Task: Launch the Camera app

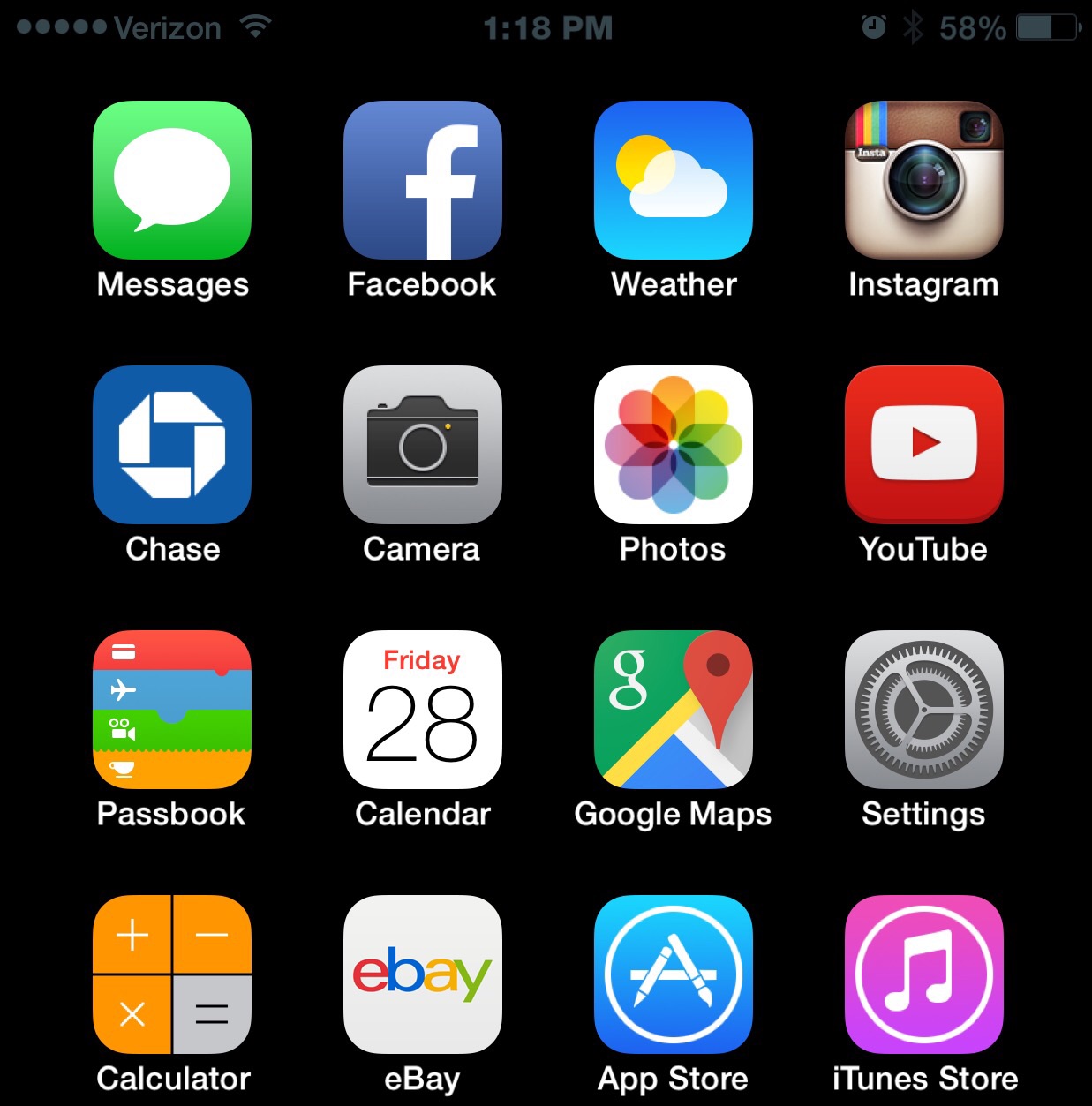Action: coord(423,445)
